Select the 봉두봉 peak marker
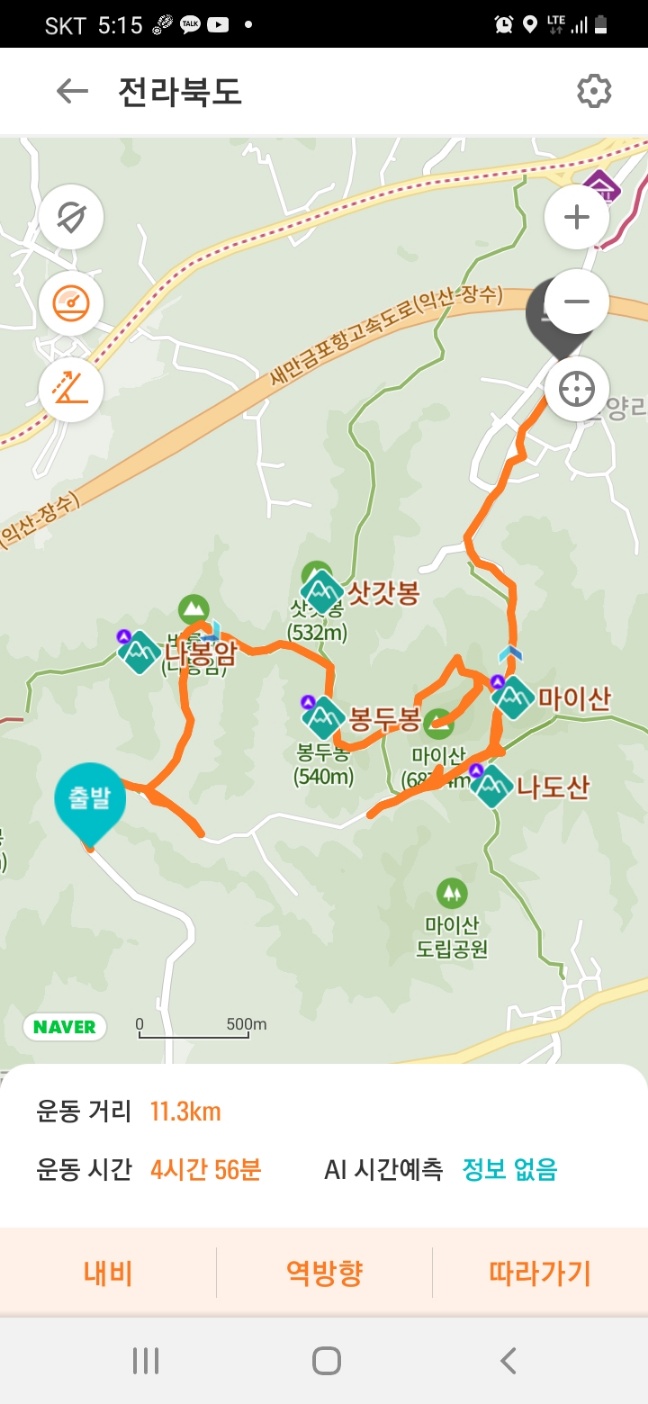 (x=323, y=716)
